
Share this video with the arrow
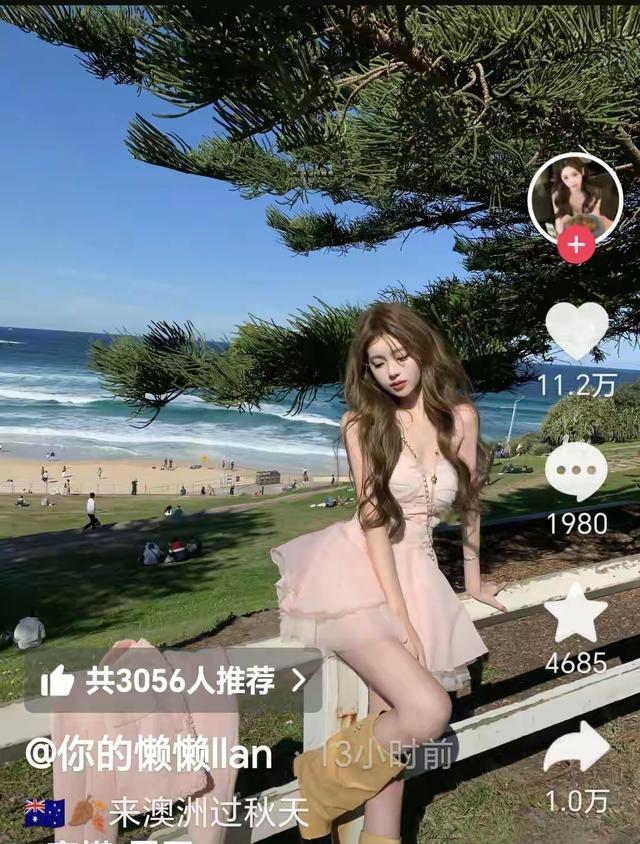[x=577, y=747]
